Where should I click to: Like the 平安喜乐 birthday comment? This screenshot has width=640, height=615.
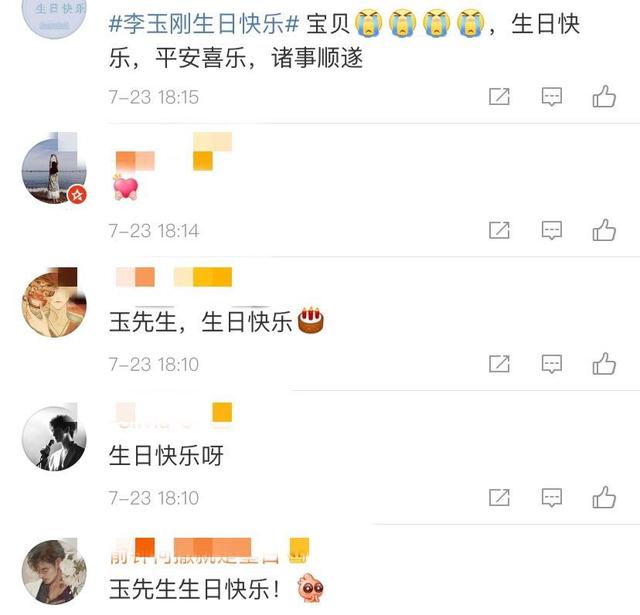pos(604,97)
